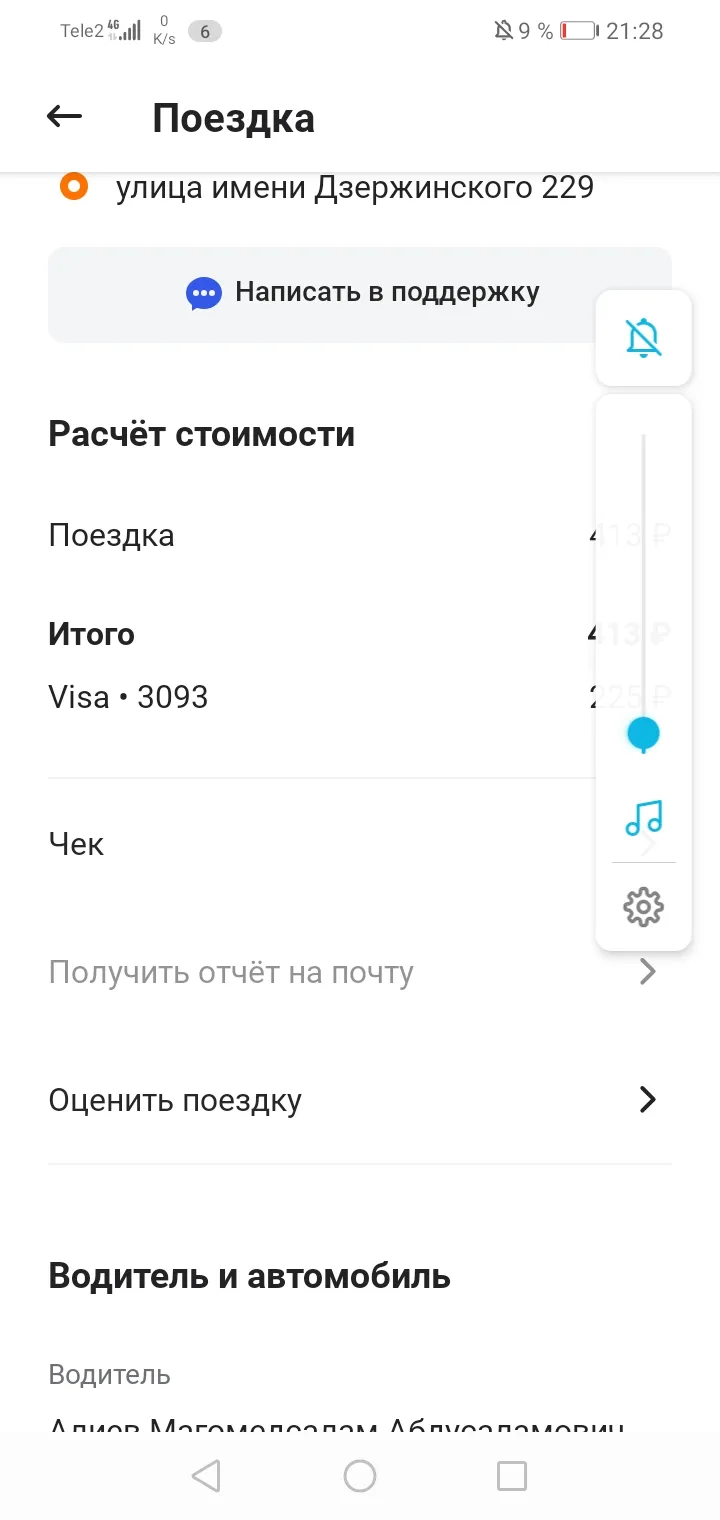
Task: Open Оценить поездку
Action: tap(360, 1100)
